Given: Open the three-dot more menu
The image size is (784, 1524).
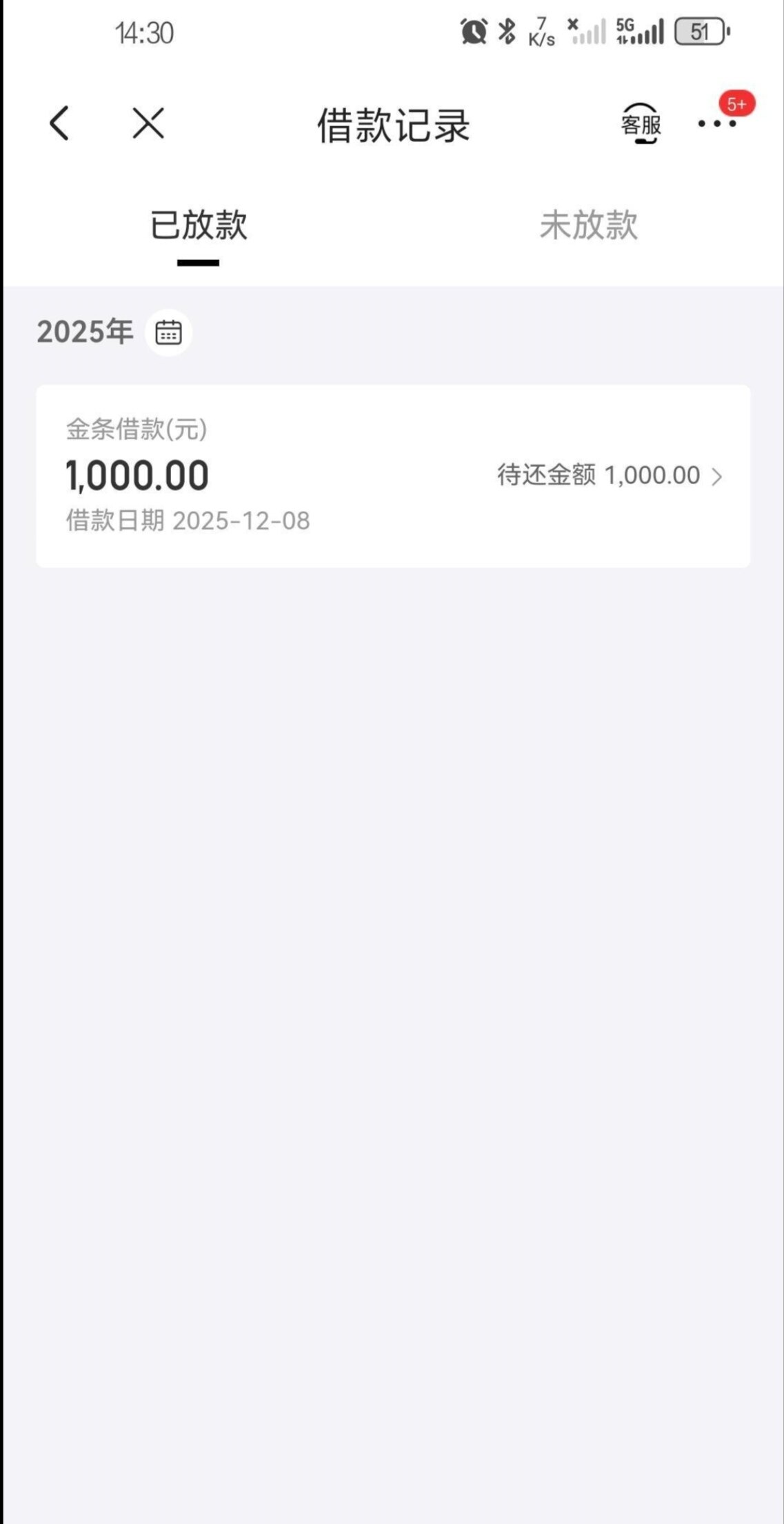Looking at the screenshot, I should (x=716, y=124).
